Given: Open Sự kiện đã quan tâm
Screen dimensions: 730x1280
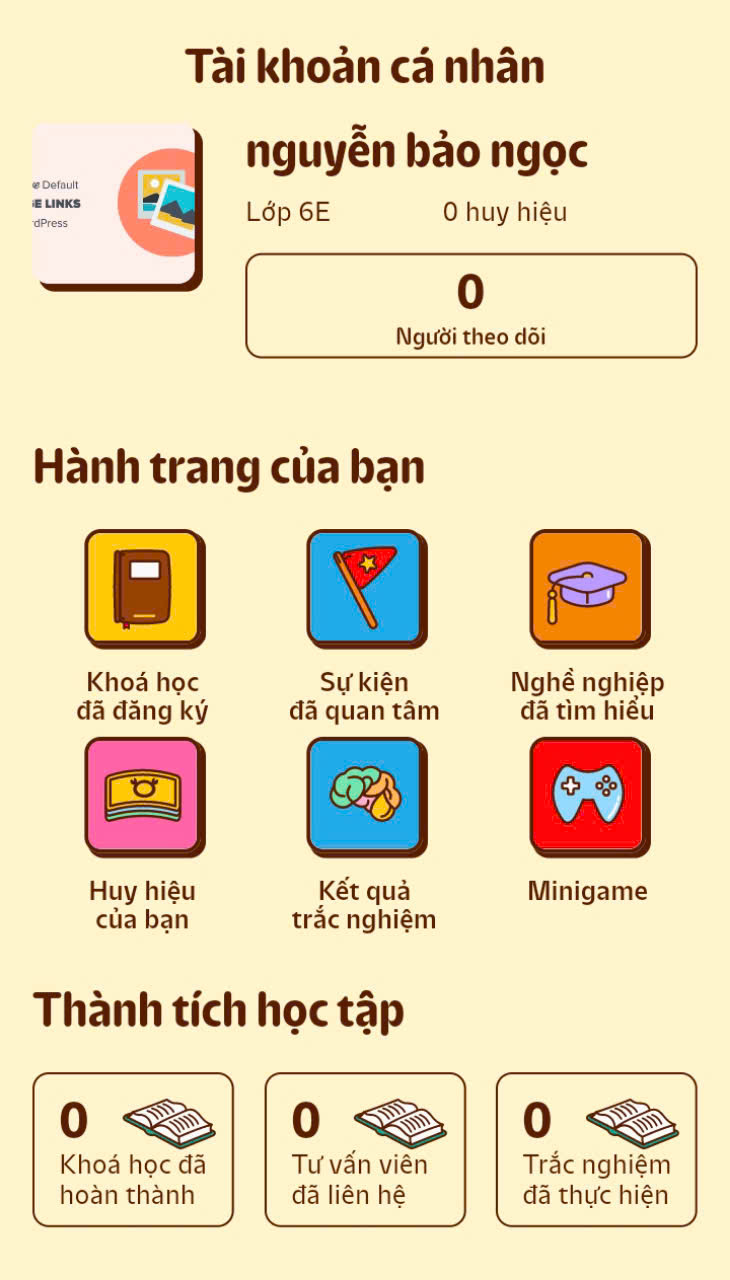Looking at the screenshot, I should [365, 588].
